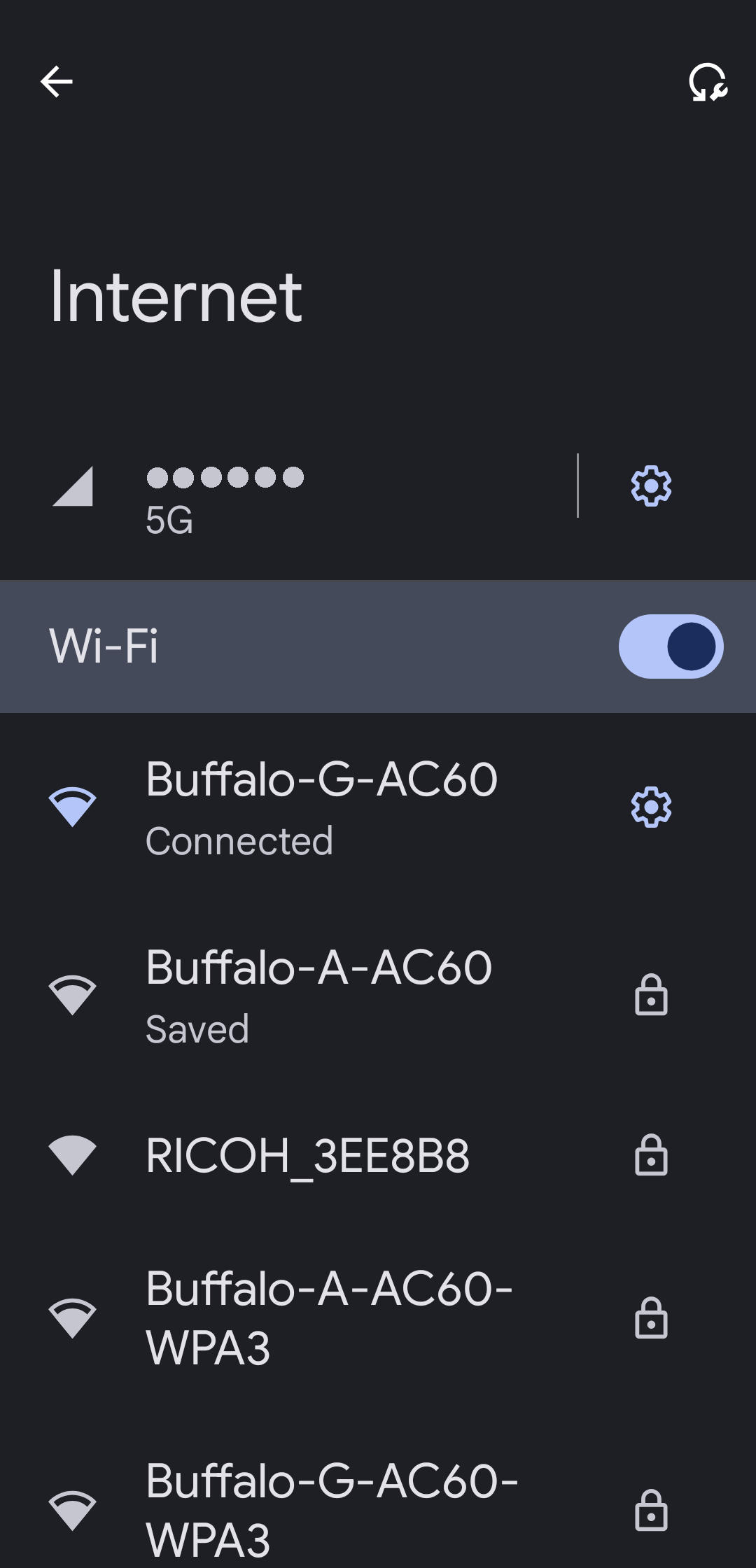Go back using the arrow icon
The height and width of the screenshot is (1568, 756).
tap(57, 82)
